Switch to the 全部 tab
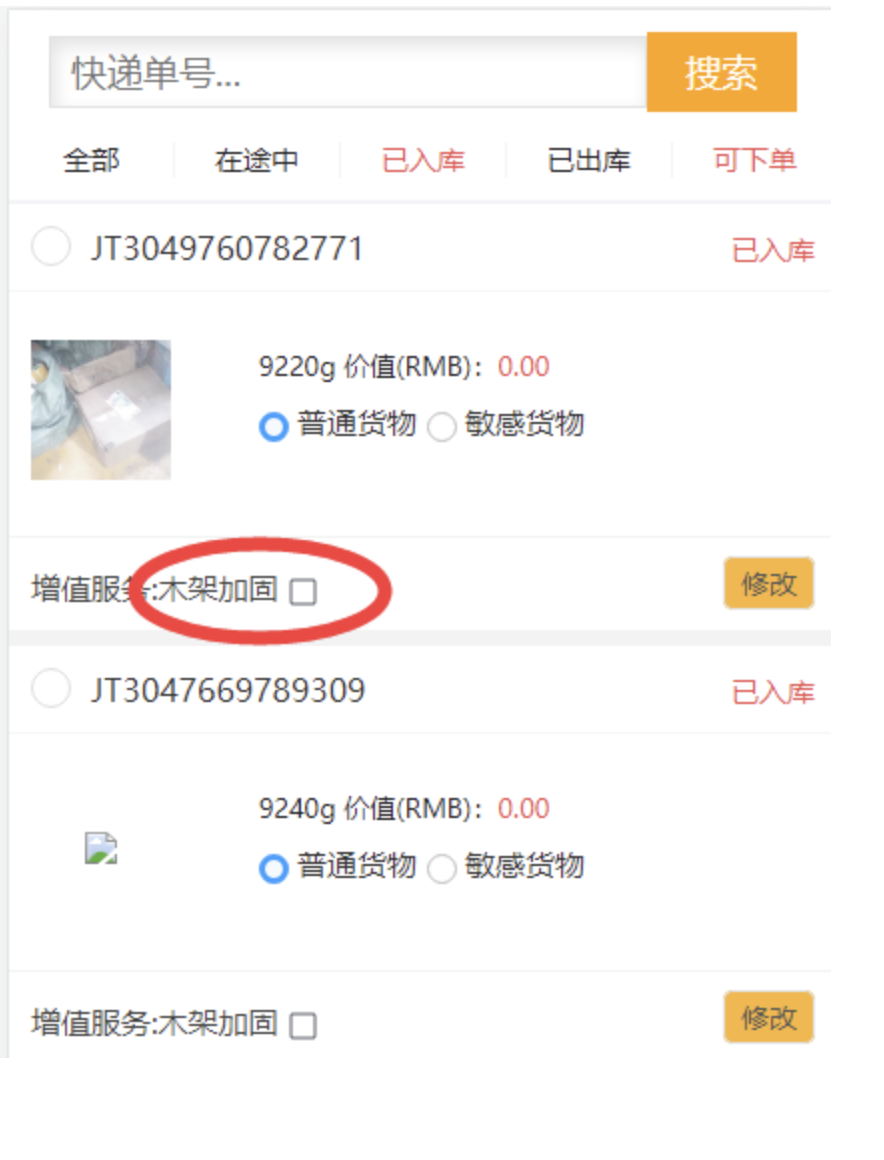Image resolution: width=884 pixels, height=1160 pixels. tap(91, 160)
